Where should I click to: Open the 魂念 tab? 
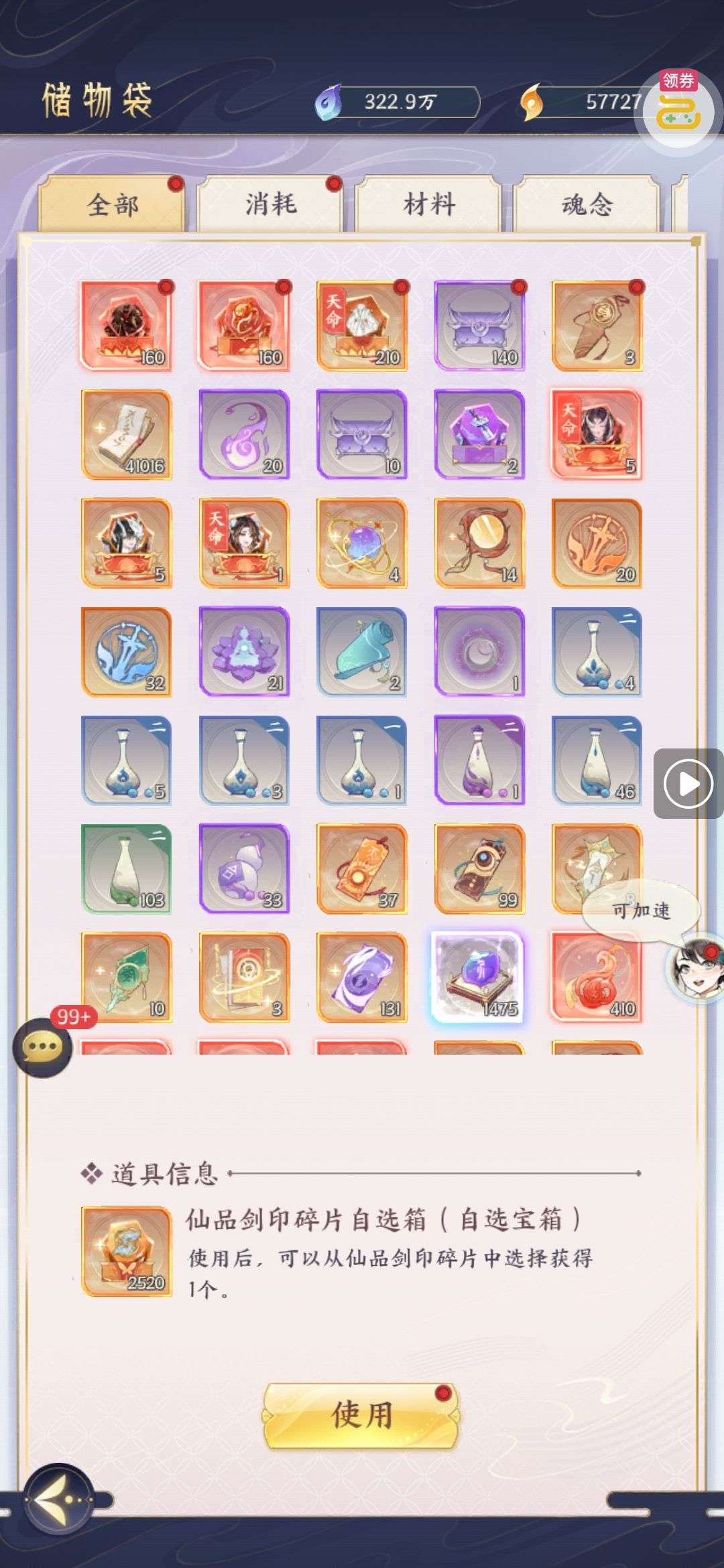coord(587,204)
